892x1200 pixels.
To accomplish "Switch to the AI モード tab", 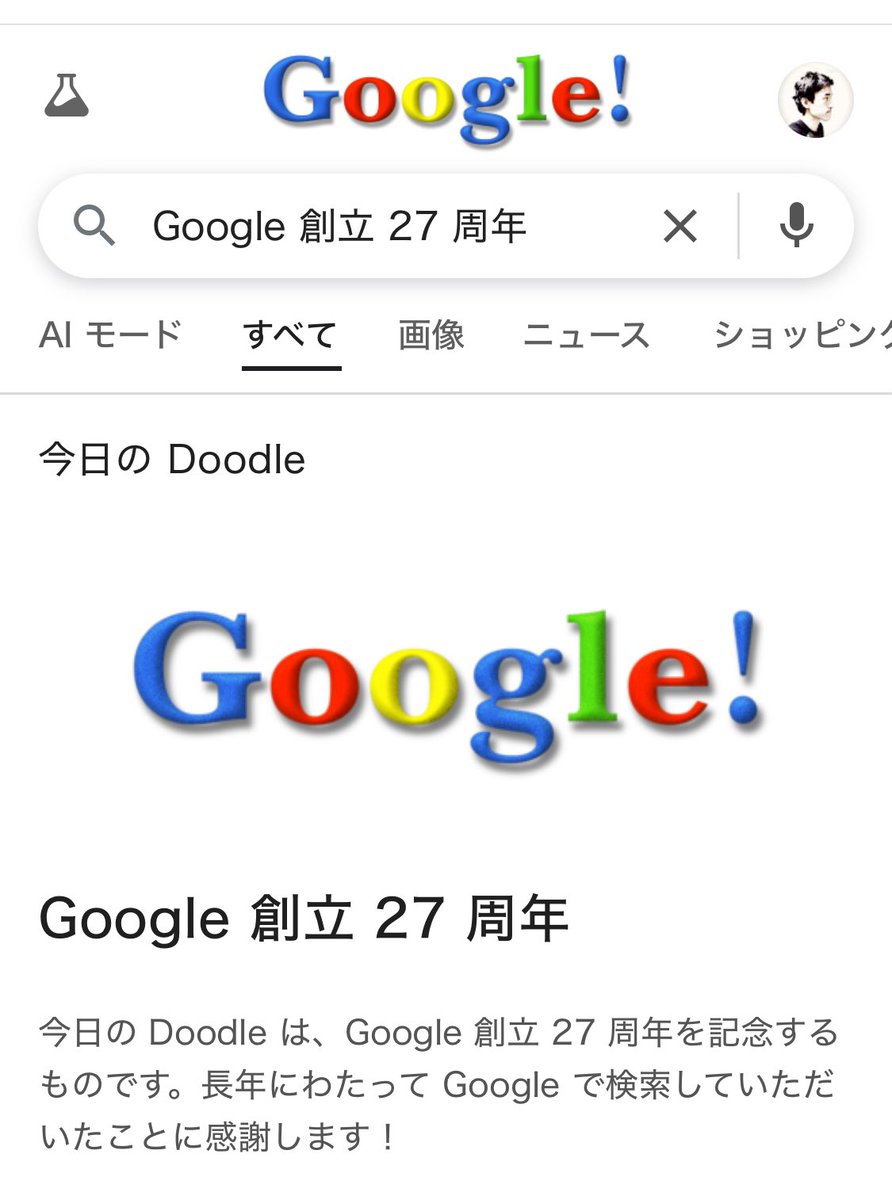I will pyautogui.click(x=110, y=335).
